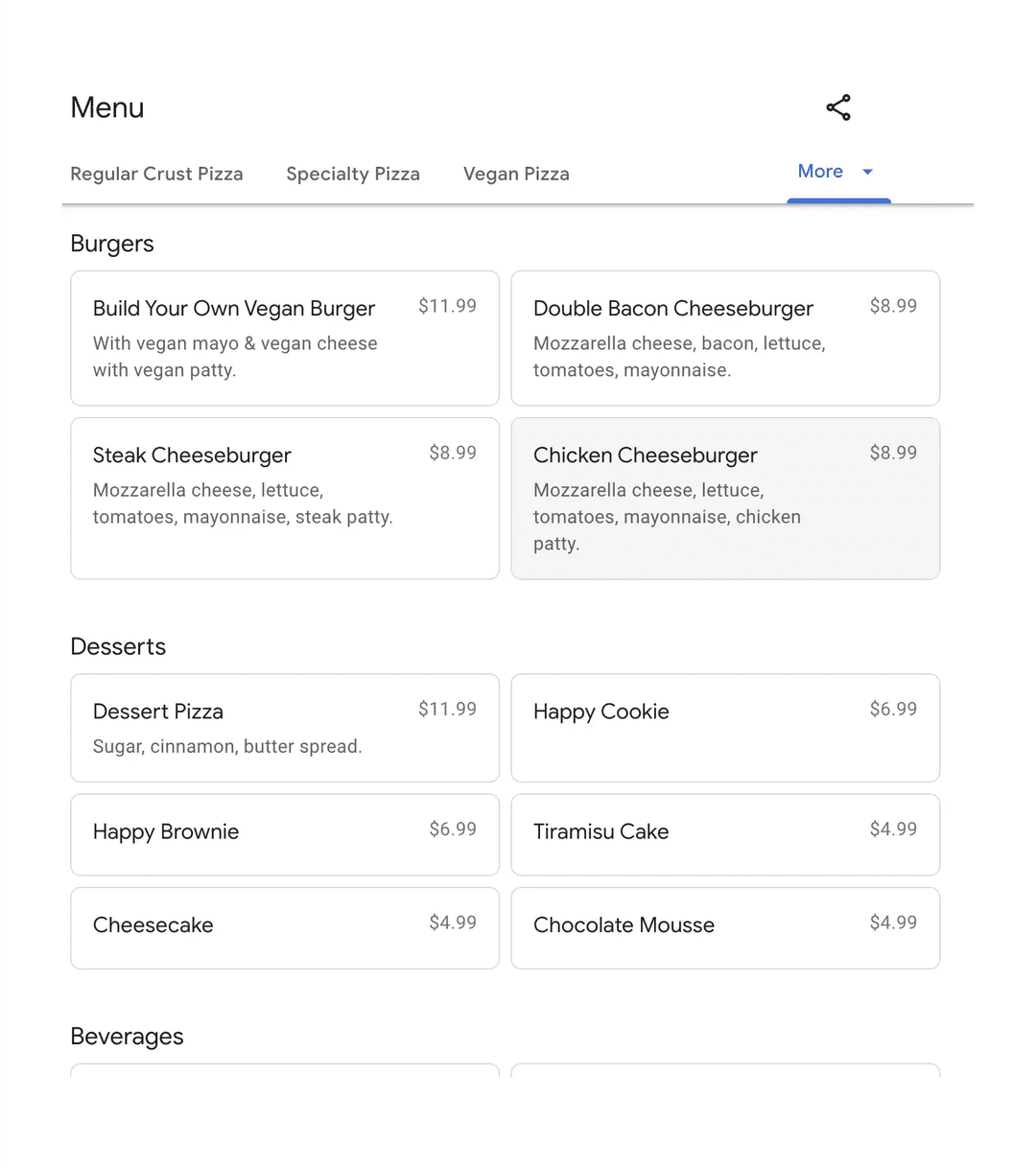Select the Chocolate Mousse dessert

pos(725,926)
